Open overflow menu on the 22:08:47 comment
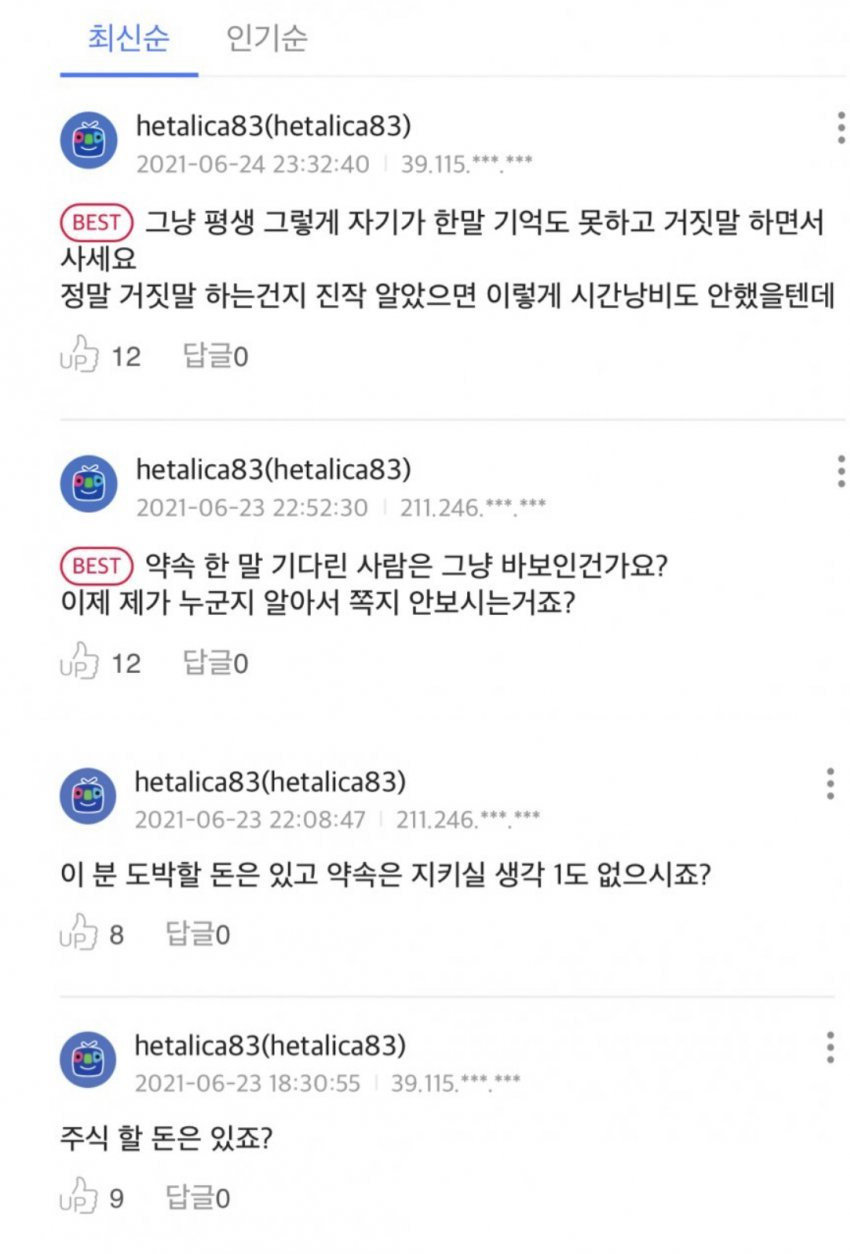The height and width of the screenshot is (1254, 850). click(830, 784)
